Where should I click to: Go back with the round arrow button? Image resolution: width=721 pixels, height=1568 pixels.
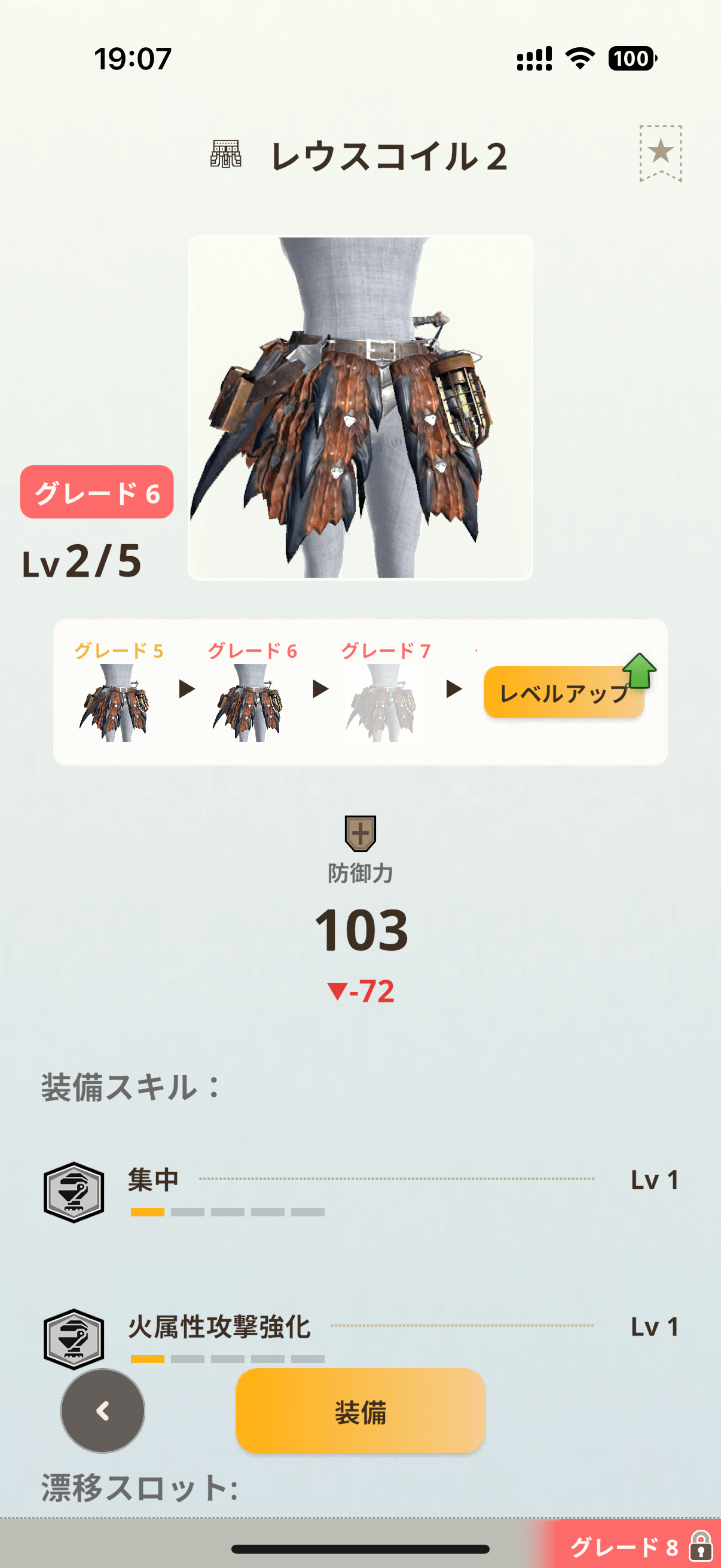(103, 1411)
